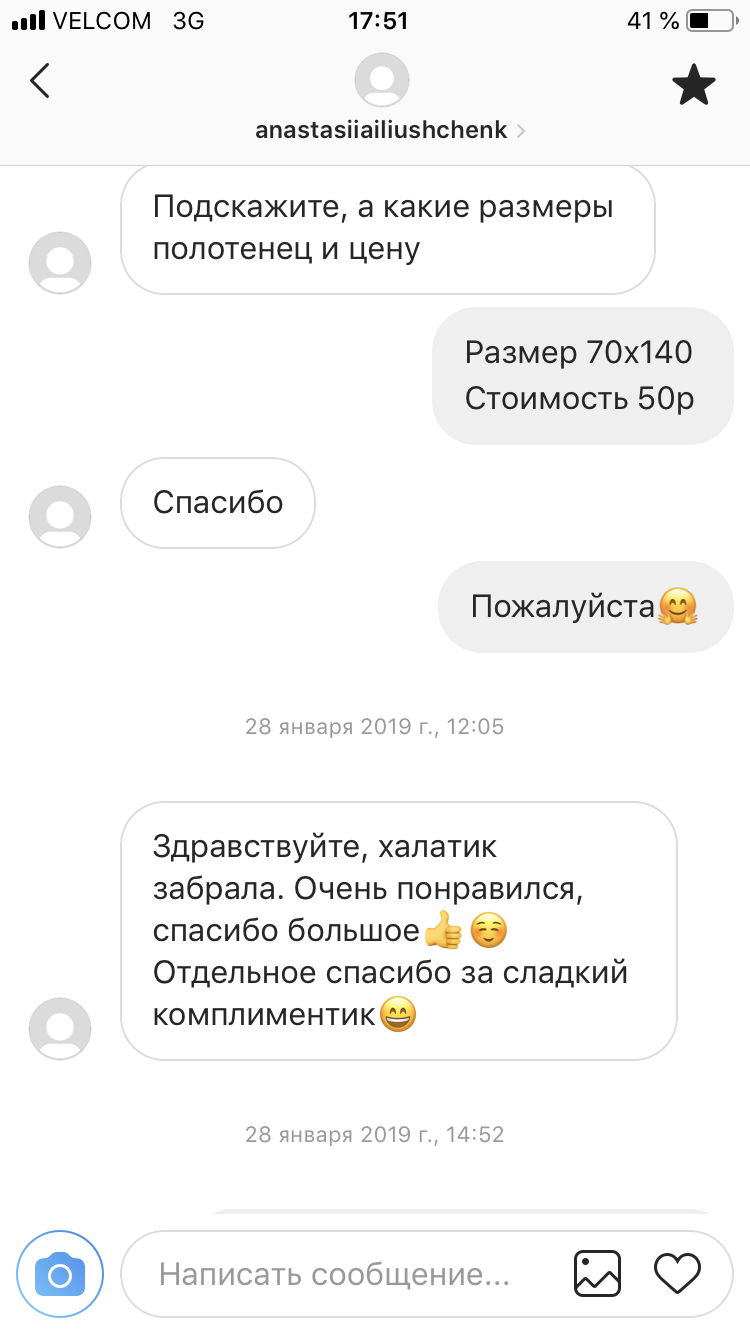Send a heart reaction

pyautogui.click(x=677, y=1273)
